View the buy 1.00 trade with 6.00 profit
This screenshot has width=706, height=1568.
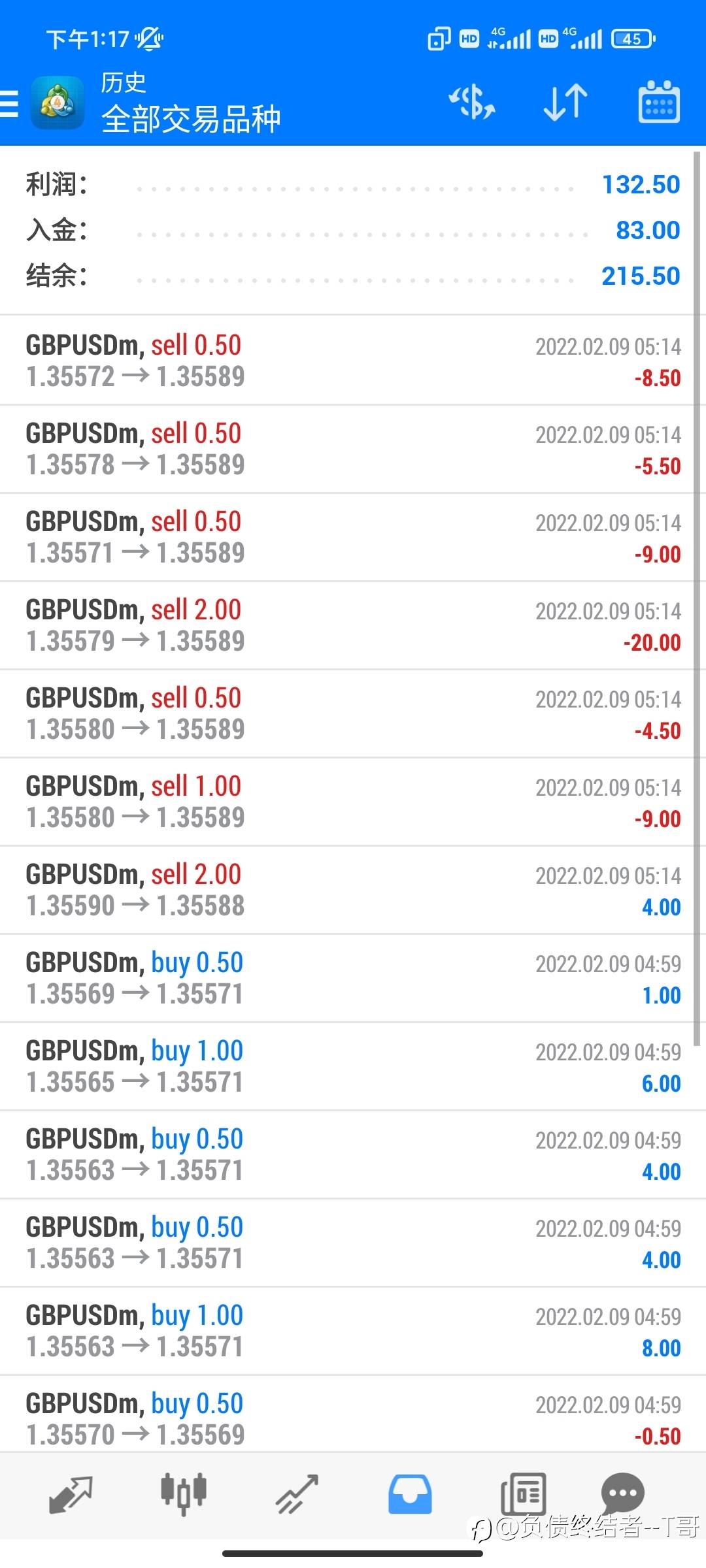click(x=353, y=1066)
